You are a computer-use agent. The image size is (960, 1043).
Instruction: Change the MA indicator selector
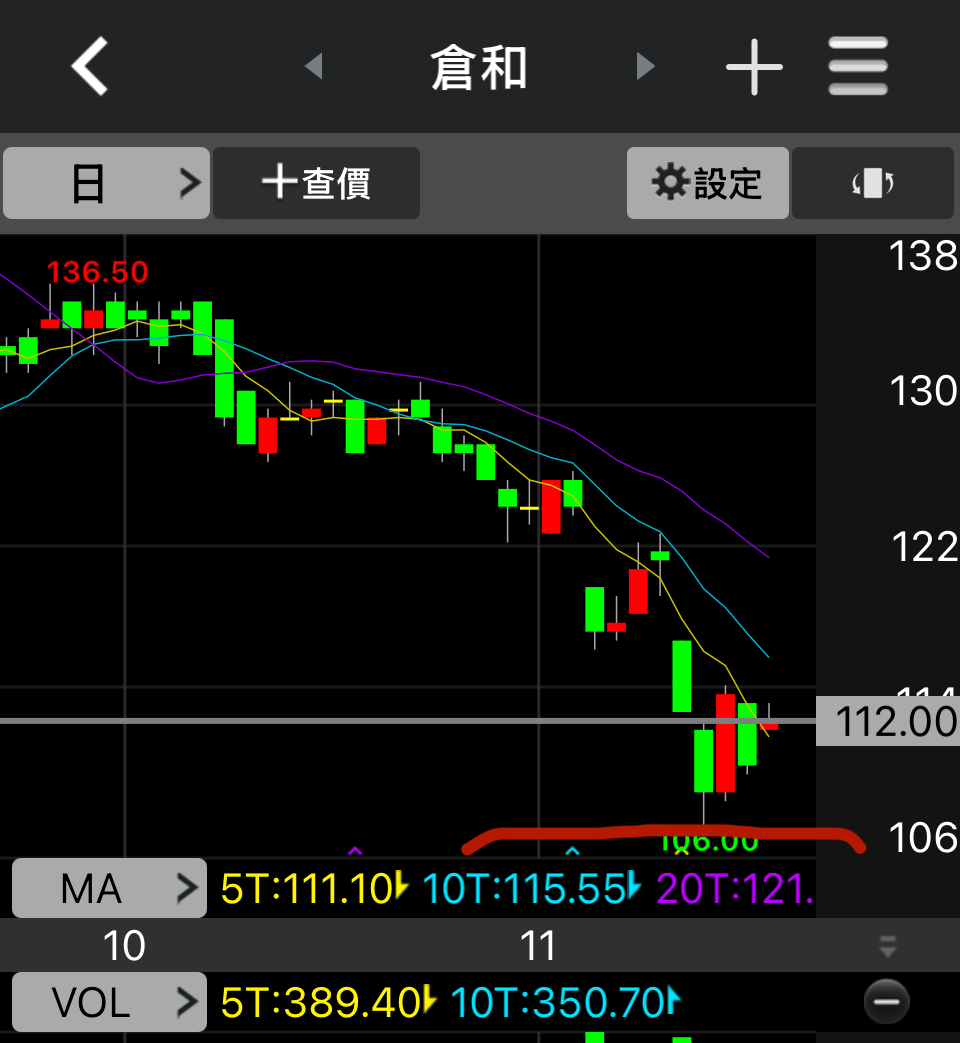click(108, 888)
